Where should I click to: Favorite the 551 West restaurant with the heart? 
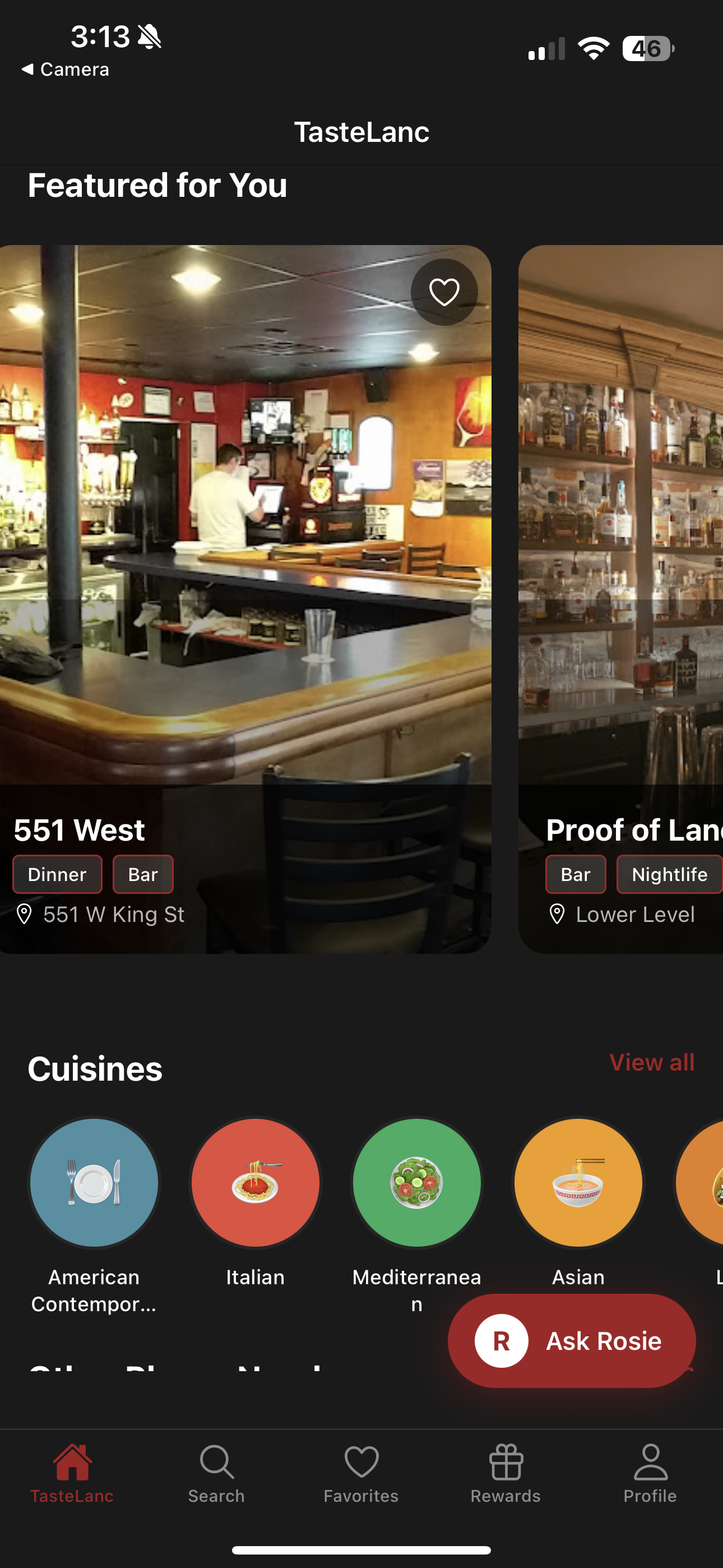click(444, 292)
